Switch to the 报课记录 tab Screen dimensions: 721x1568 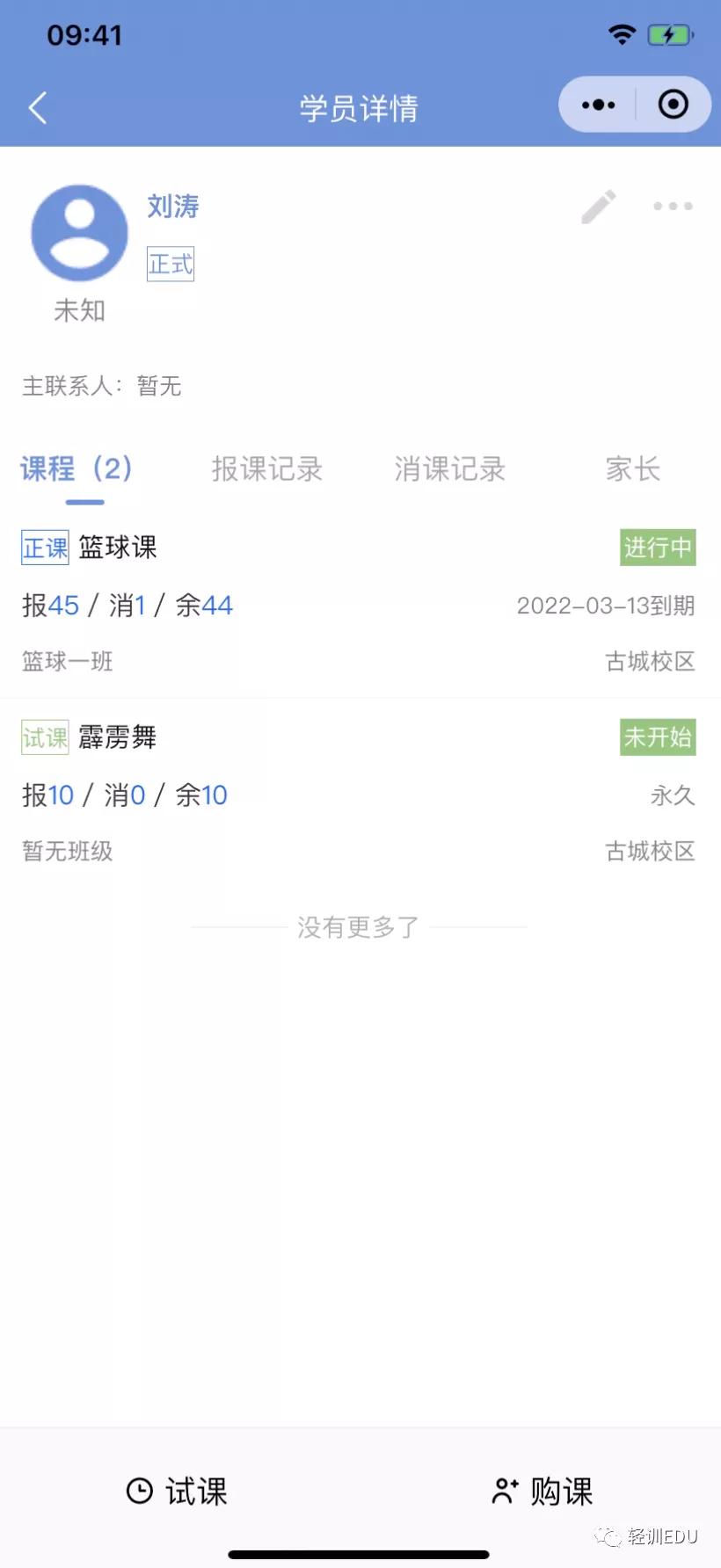coord(266,468)
